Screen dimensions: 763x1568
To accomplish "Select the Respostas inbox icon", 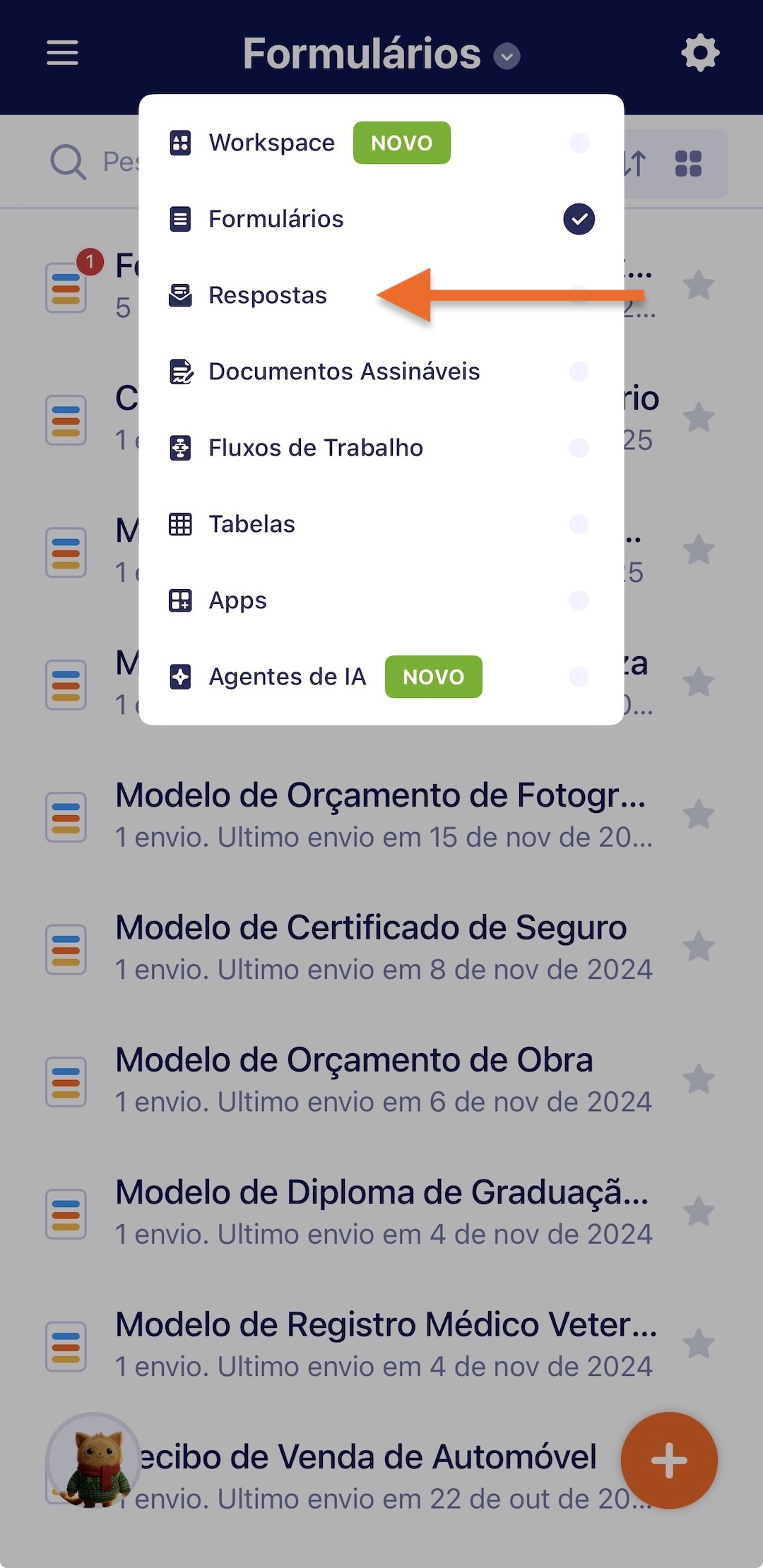I will [182, 295].
